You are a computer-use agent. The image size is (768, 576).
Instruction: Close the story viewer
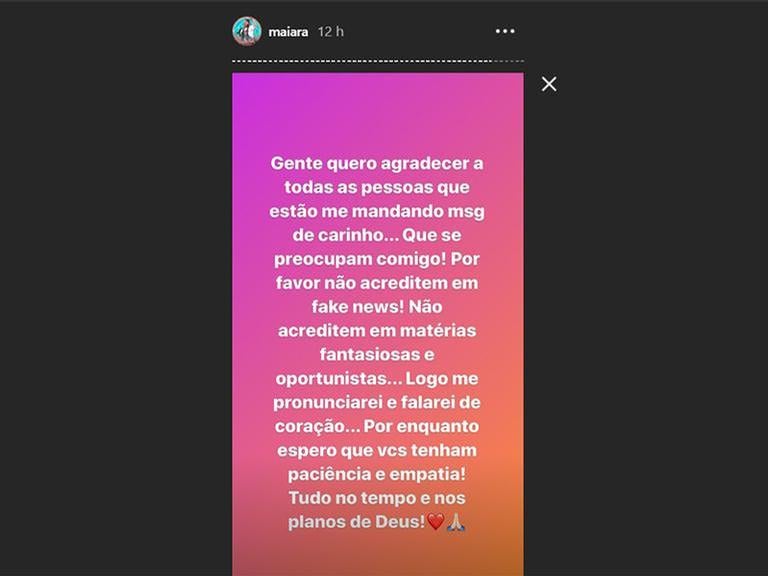pos(549,84)
